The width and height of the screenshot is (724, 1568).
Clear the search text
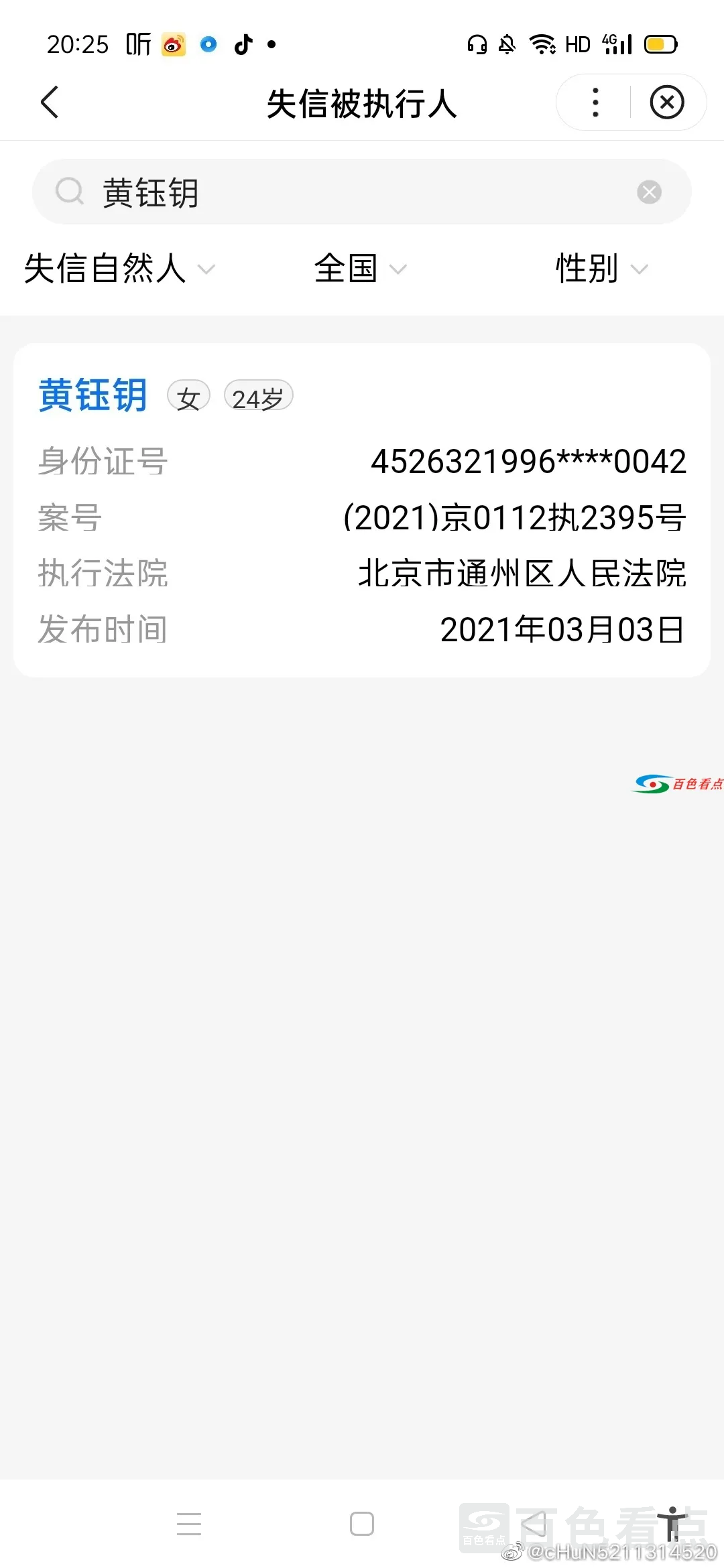649,192
